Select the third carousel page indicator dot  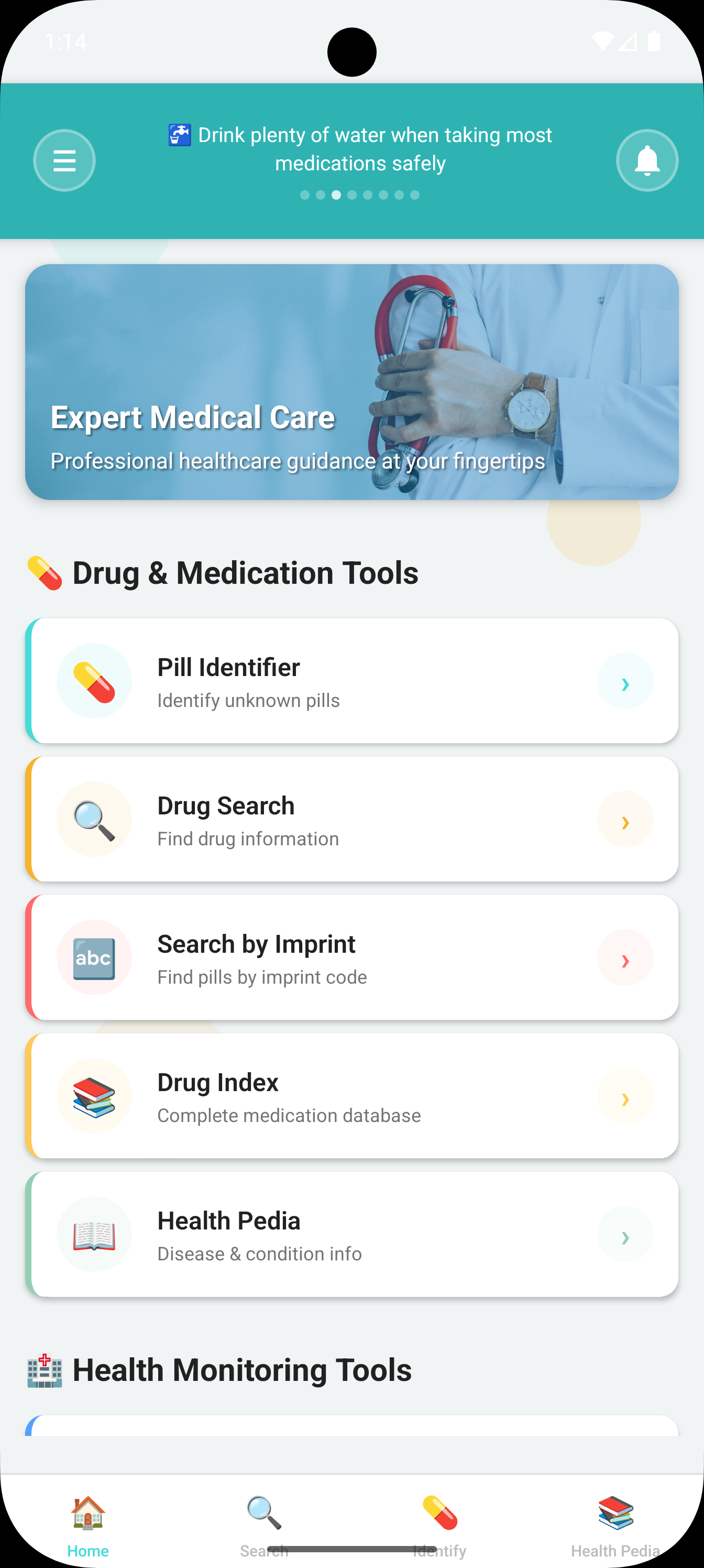[336, 195]
